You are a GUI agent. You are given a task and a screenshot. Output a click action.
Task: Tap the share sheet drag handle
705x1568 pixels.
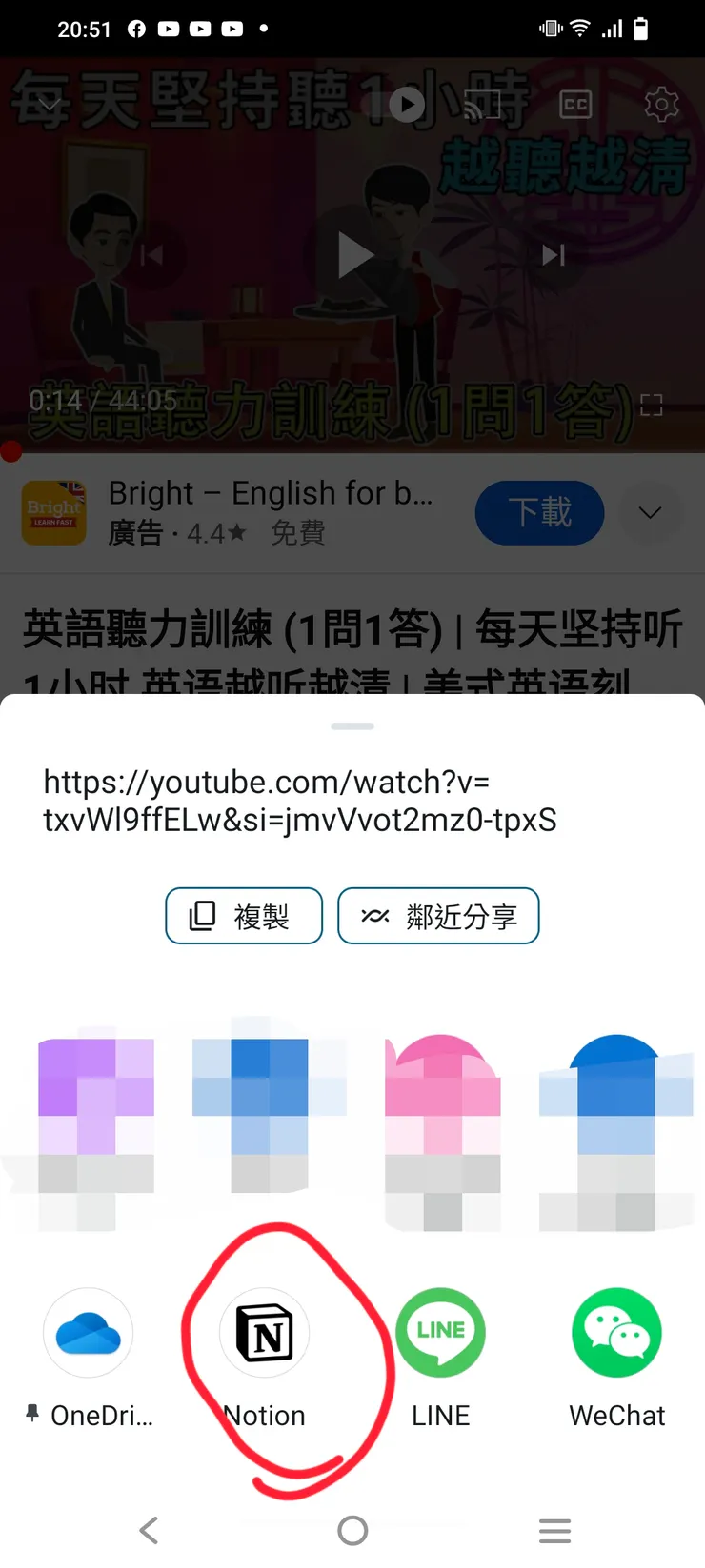point(352,725)
